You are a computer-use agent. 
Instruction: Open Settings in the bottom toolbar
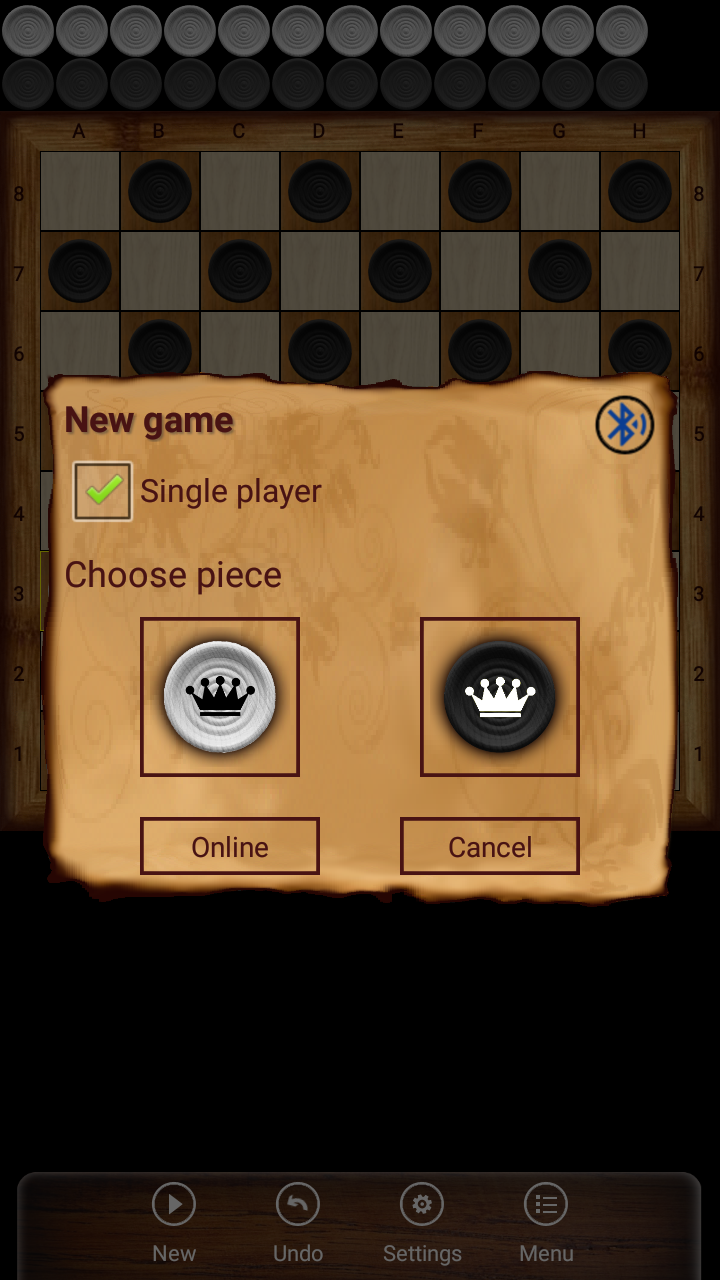click(422, 1222)
